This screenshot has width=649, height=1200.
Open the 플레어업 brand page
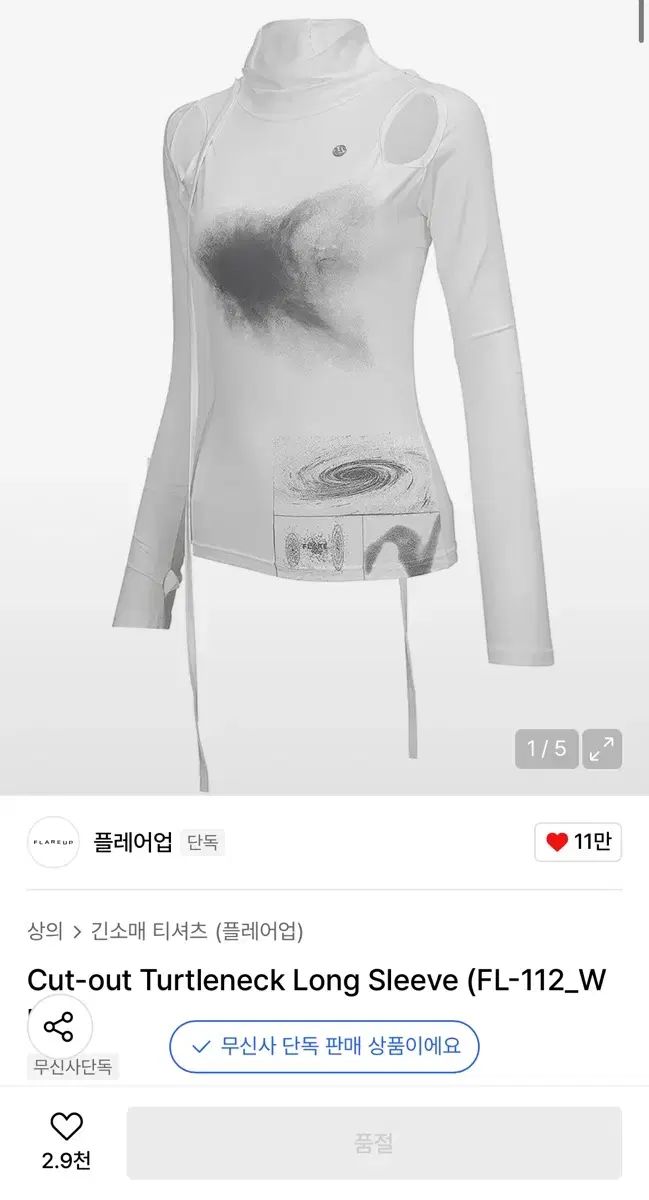pyautogui.click(x=132, y=842)
